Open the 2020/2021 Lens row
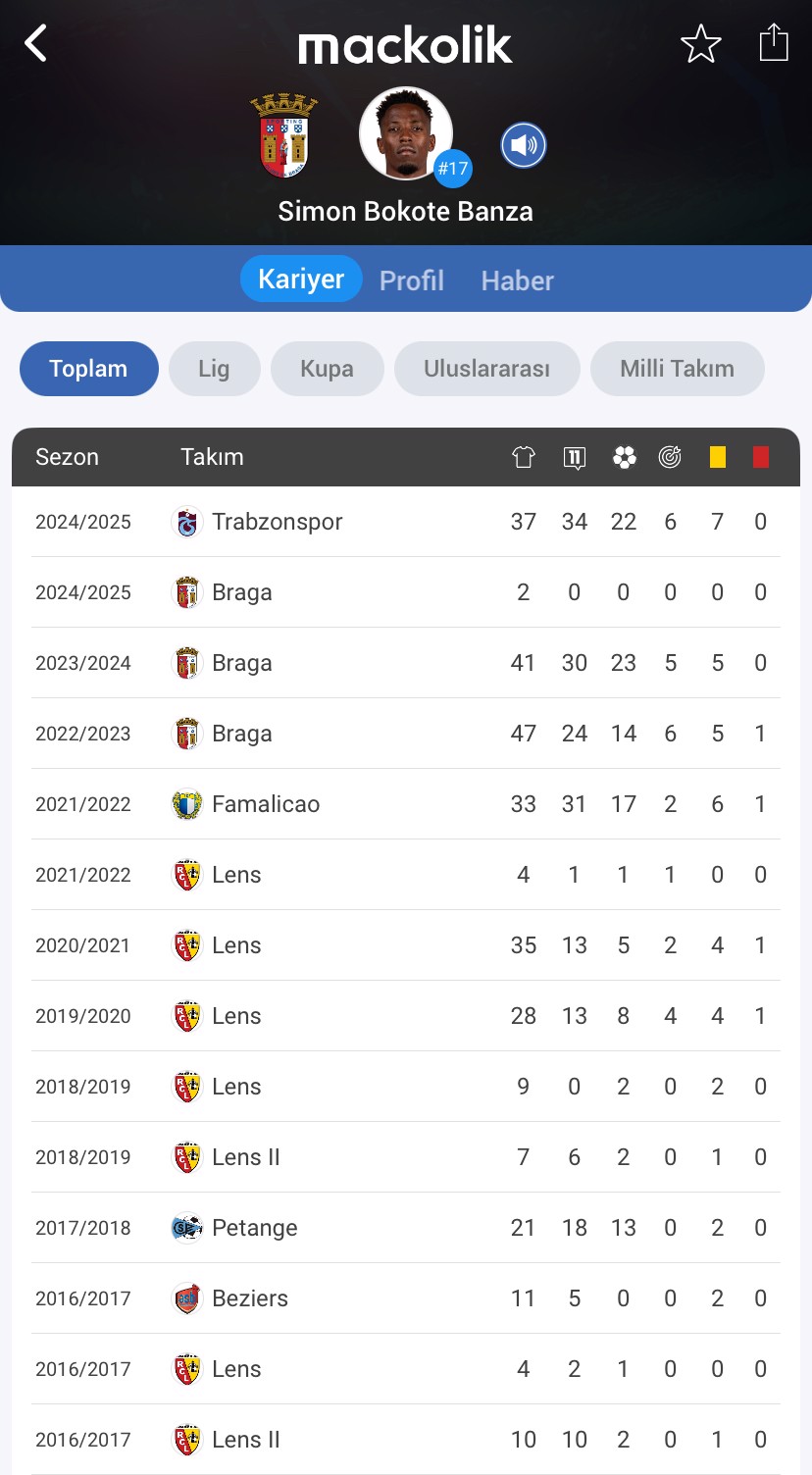The width and height of the screenshot is (812, 1475). (406, 945)
